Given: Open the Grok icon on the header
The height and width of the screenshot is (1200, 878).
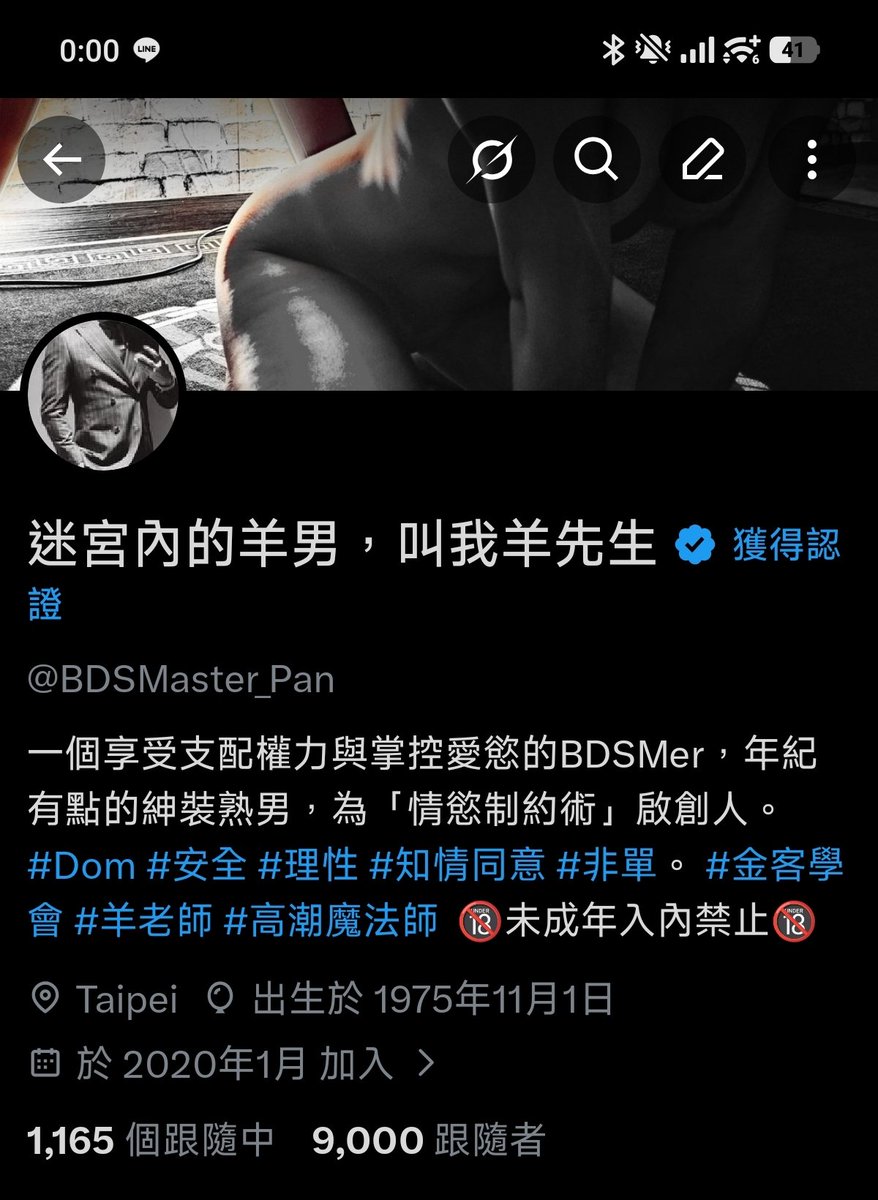Looking at the screenshot, I should [491, 160].
